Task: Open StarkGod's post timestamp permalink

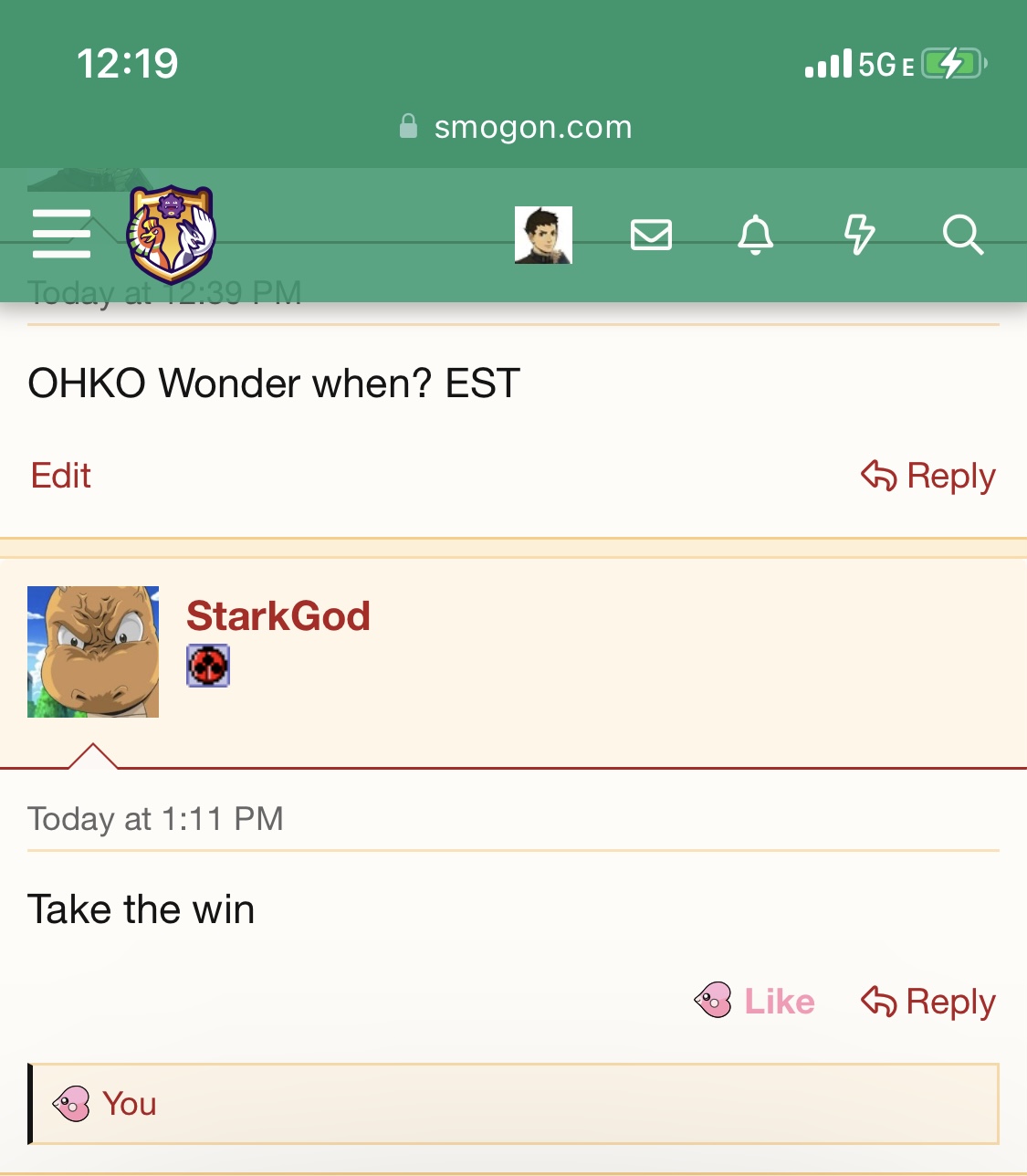Action: click(155, 819)
